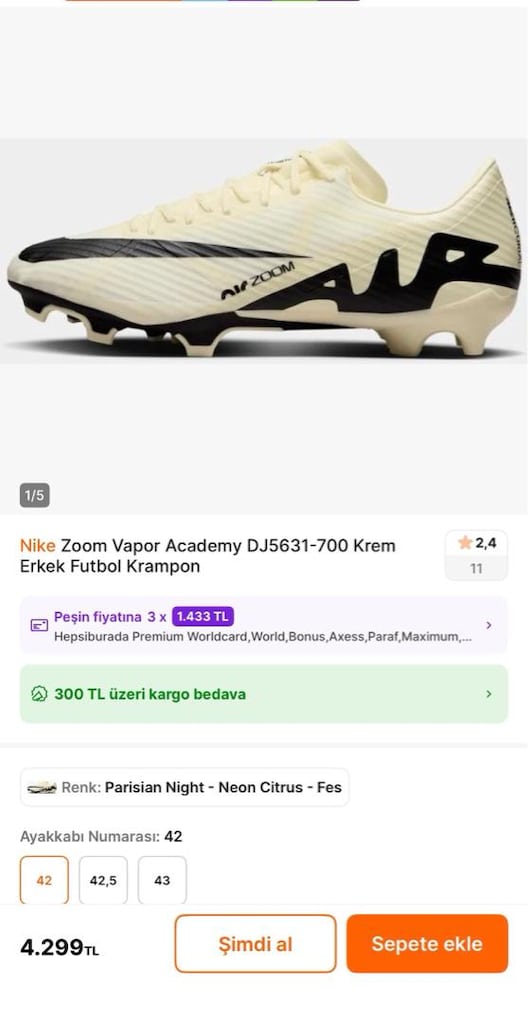Buy now with Şimdi al

coord(255,943)
